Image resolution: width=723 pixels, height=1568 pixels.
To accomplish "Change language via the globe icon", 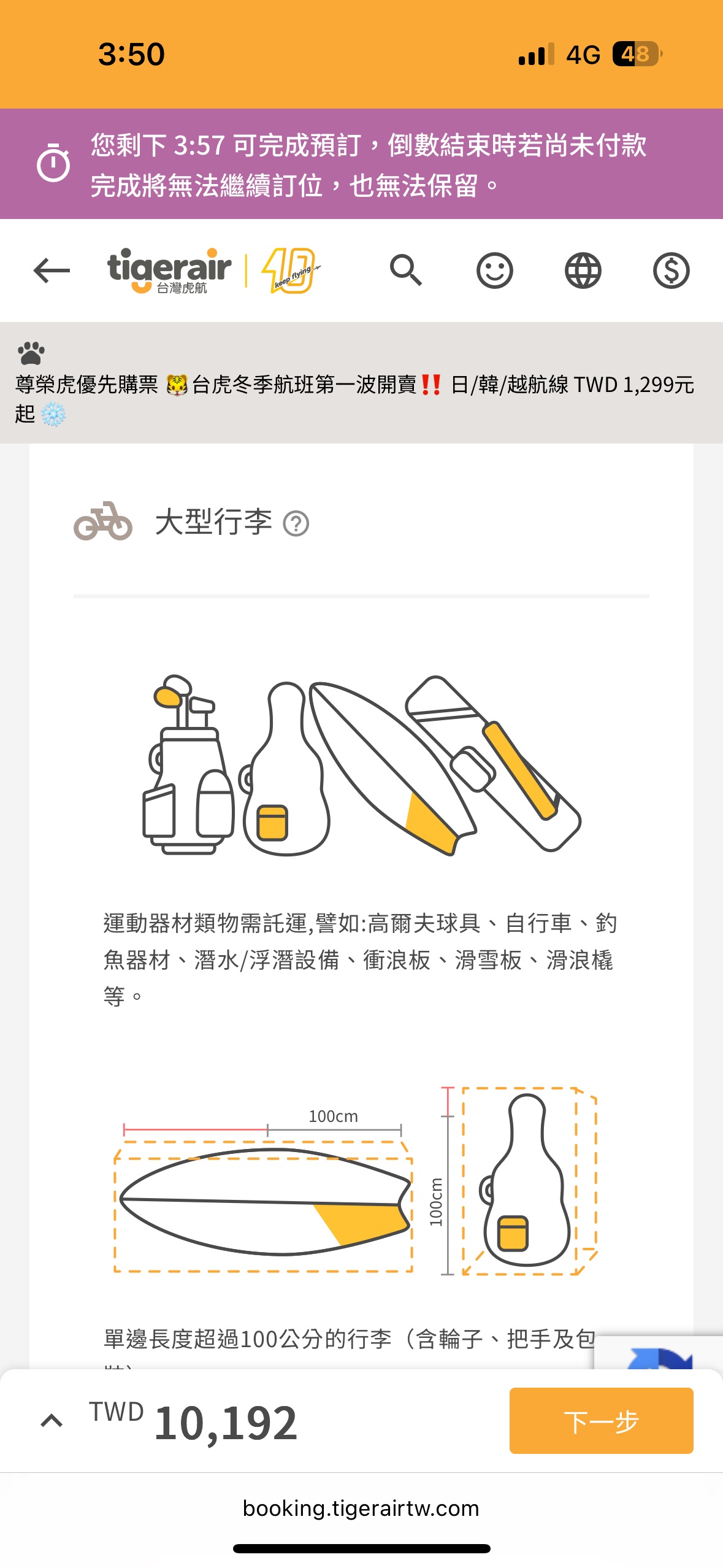I will 583,271.
